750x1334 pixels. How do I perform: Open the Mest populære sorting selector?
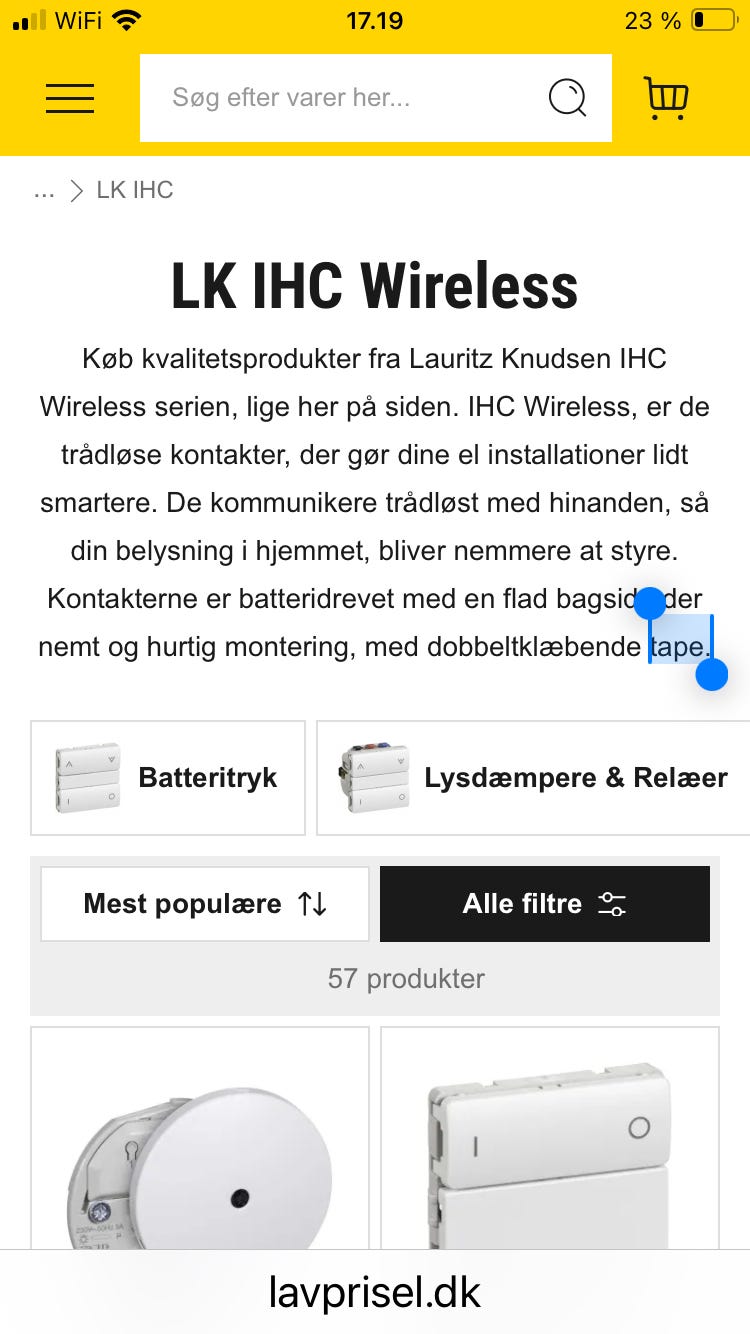pyautogui.click(x=204, y=903)
